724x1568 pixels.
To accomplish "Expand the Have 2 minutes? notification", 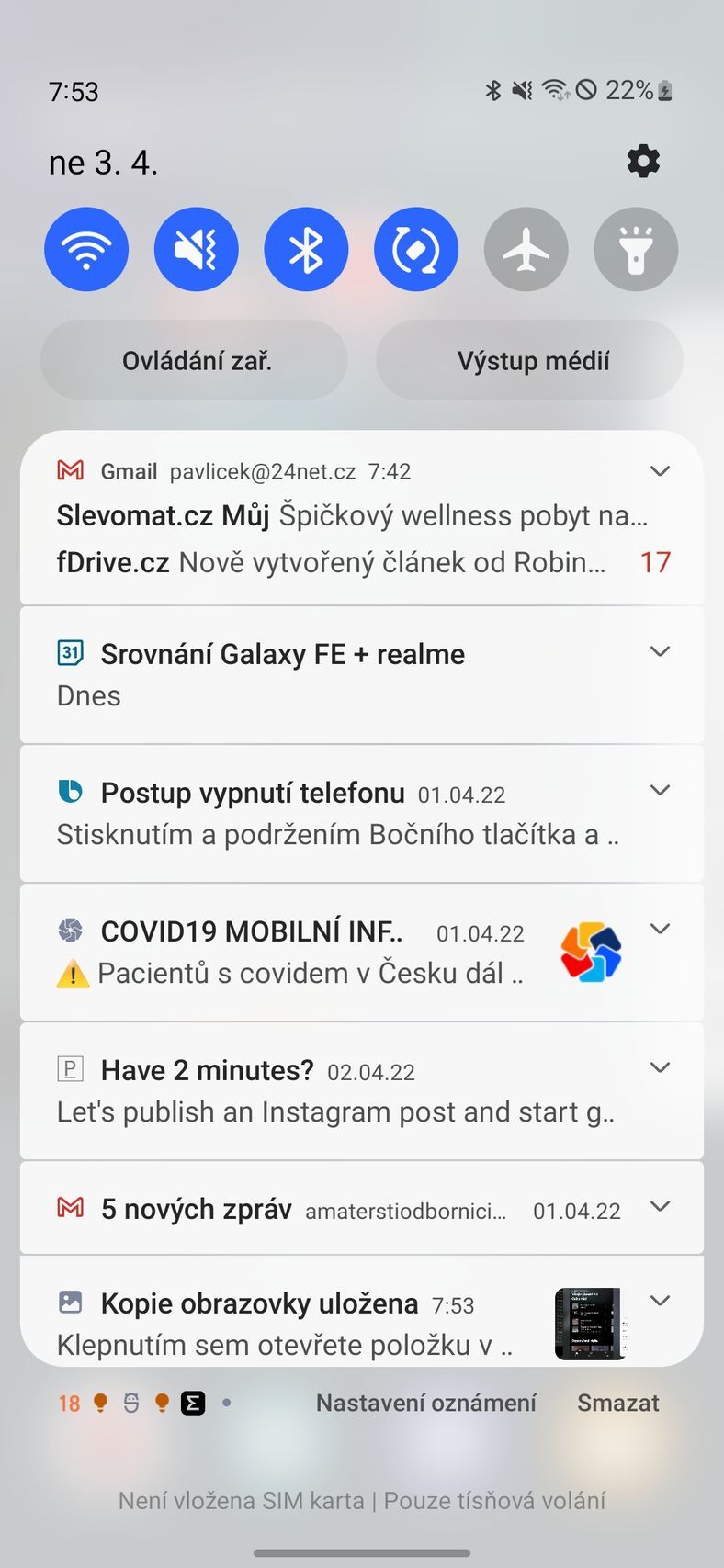I will click(660, 1067).
